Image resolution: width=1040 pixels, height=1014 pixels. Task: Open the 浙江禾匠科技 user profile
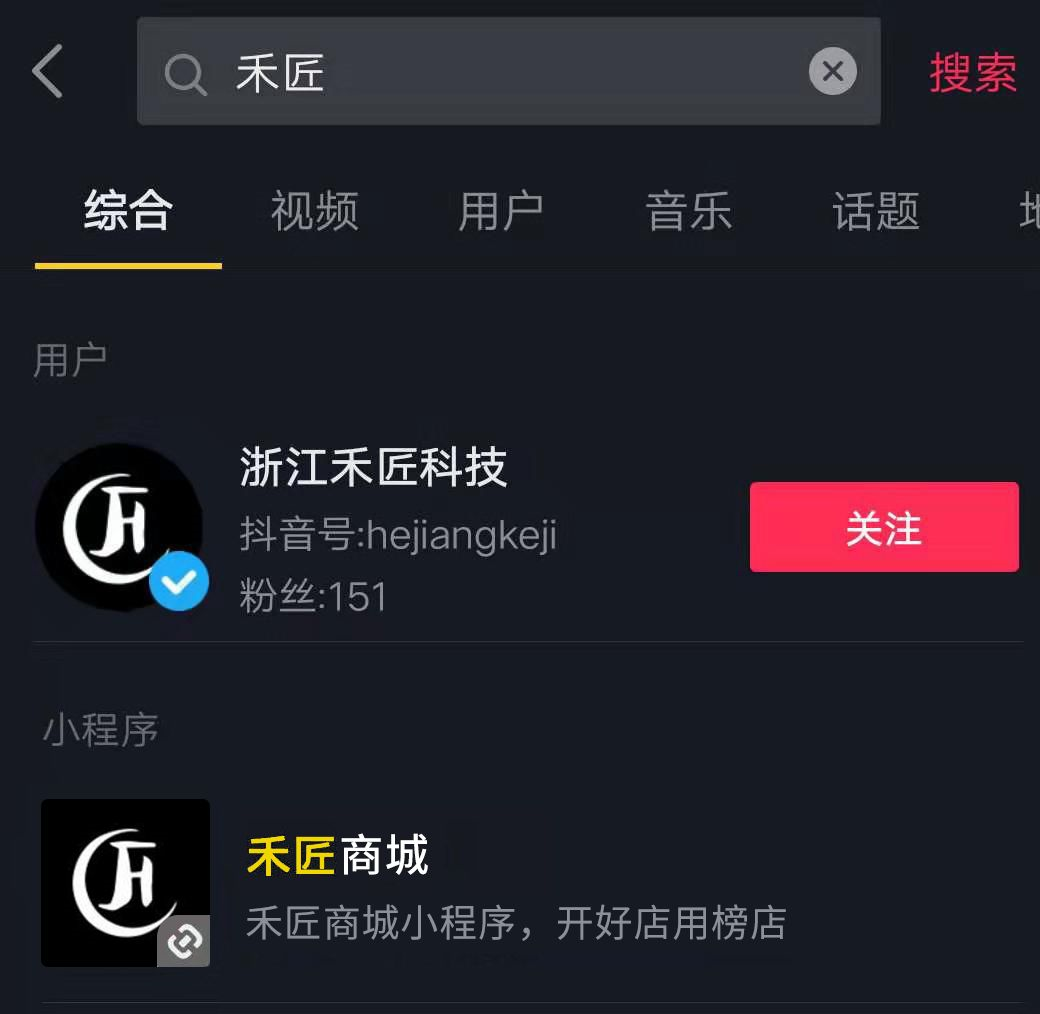(372, 467)
